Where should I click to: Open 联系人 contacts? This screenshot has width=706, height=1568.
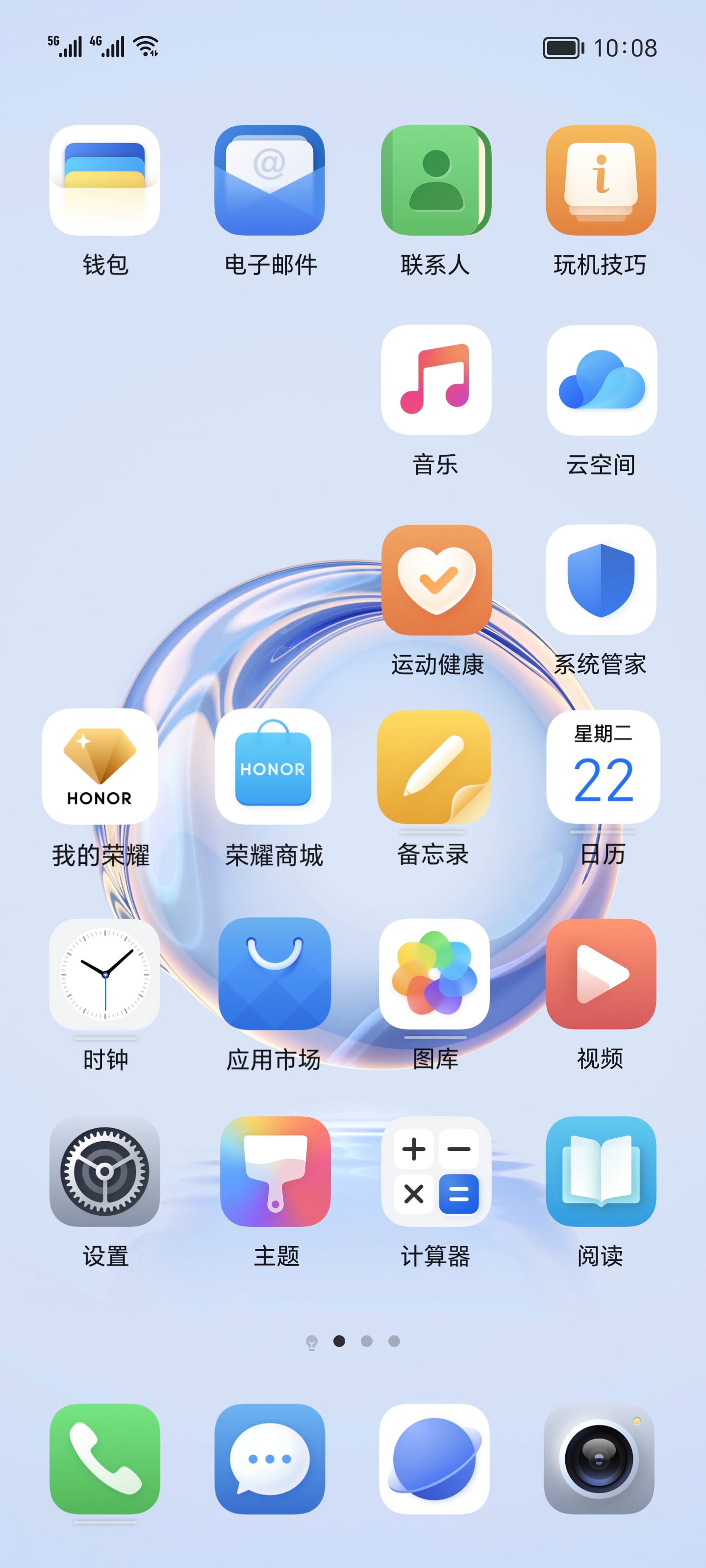click(x=435, y=180)
